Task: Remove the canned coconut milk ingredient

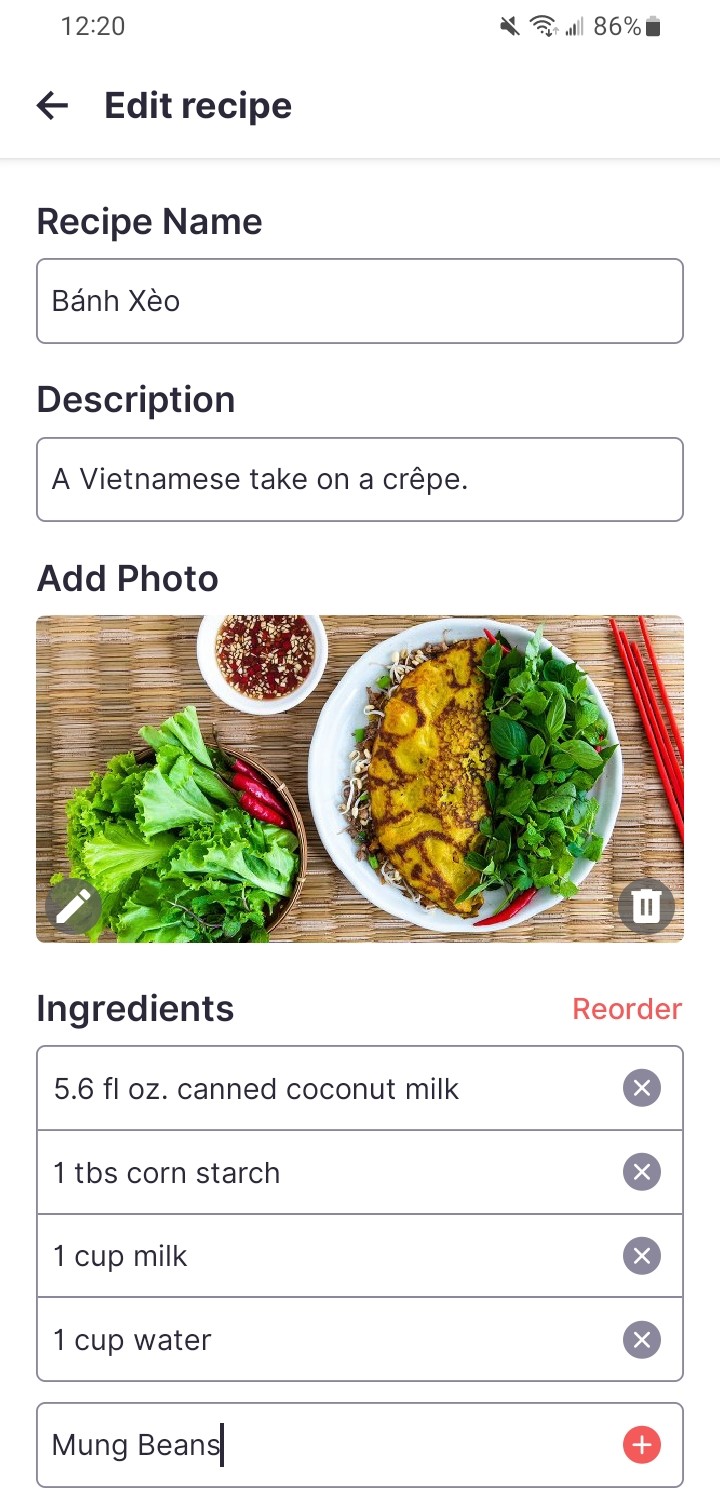Action: [641, 1088]
